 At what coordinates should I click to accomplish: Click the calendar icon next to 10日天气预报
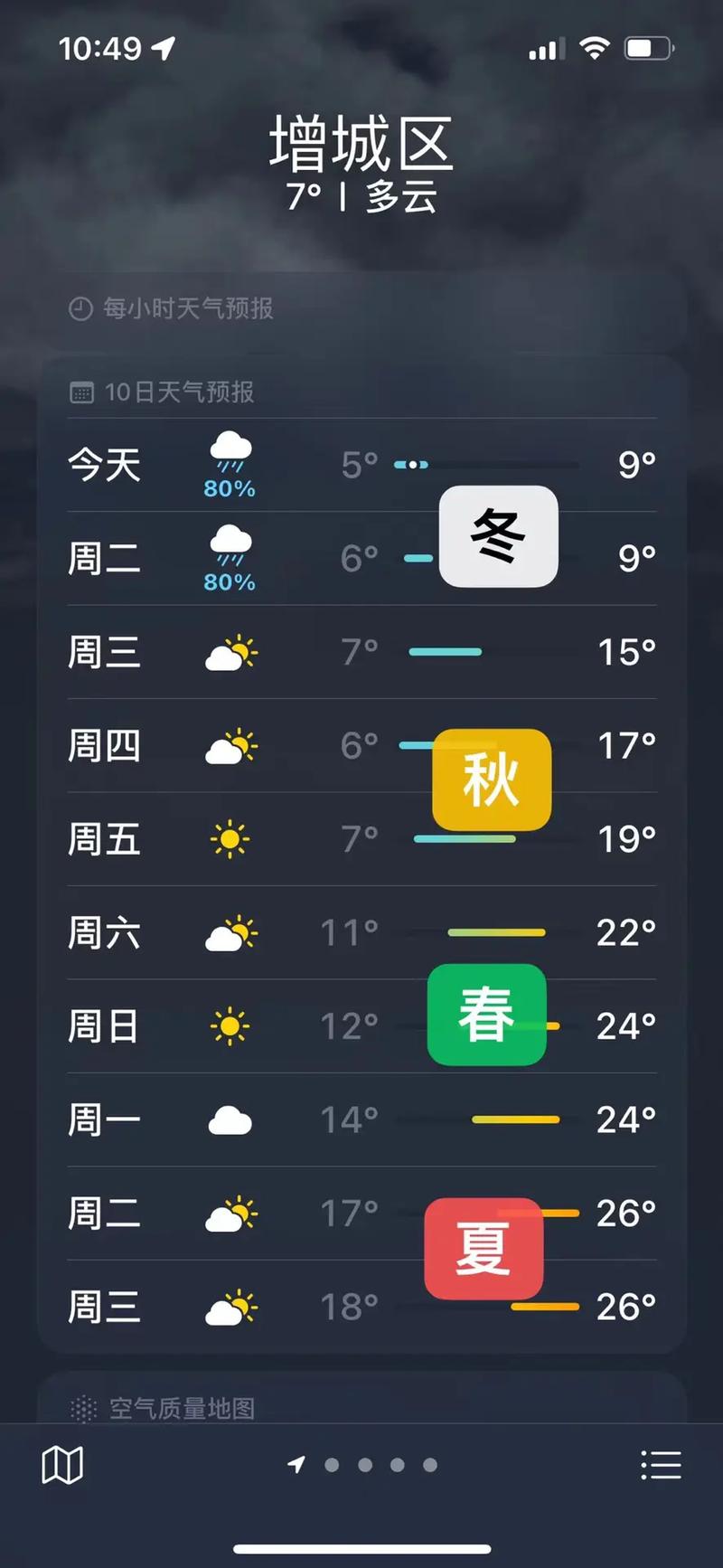point(83,392)
